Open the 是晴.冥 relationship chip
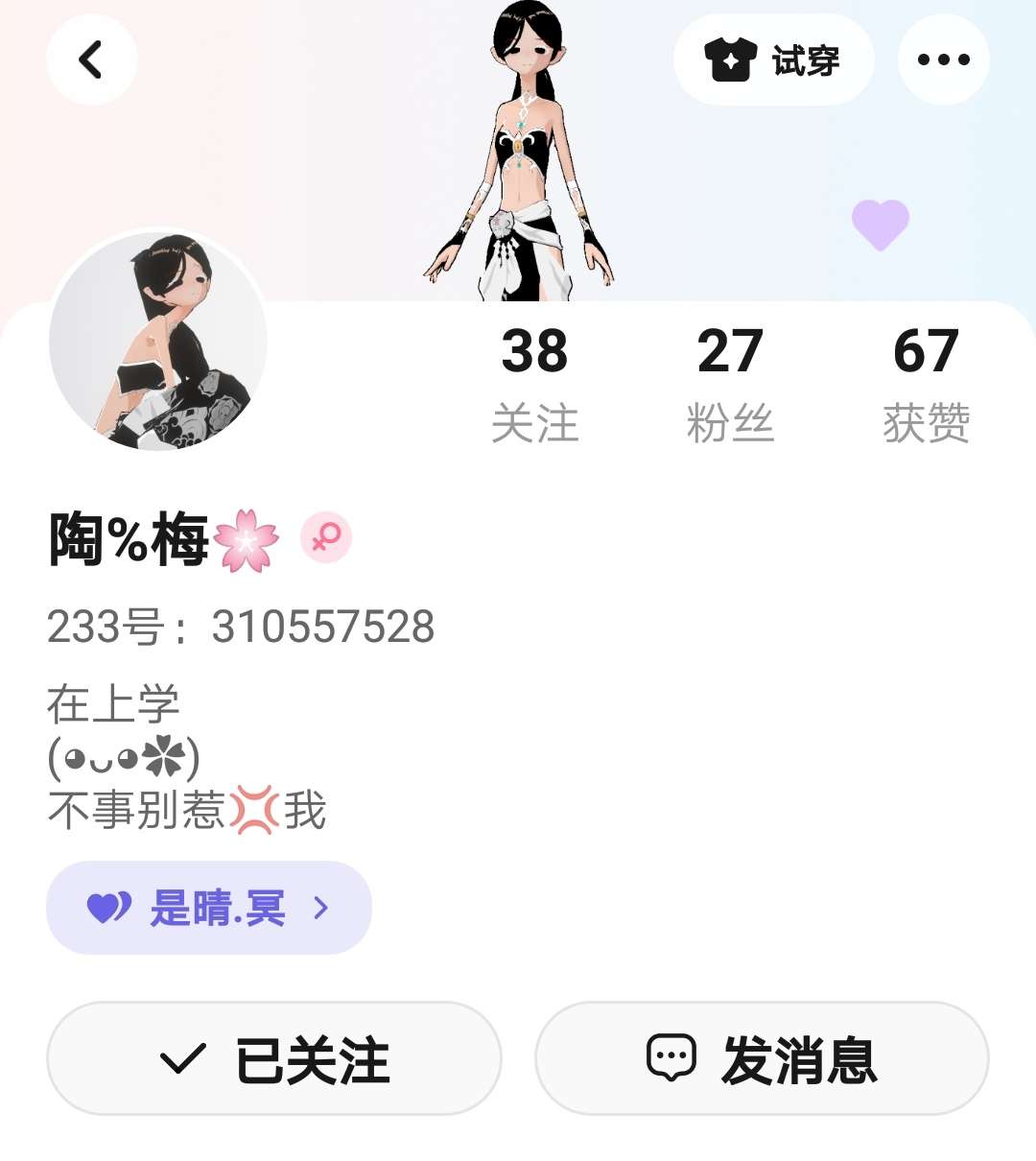Screen dimensions: 1036x1161 208,908
